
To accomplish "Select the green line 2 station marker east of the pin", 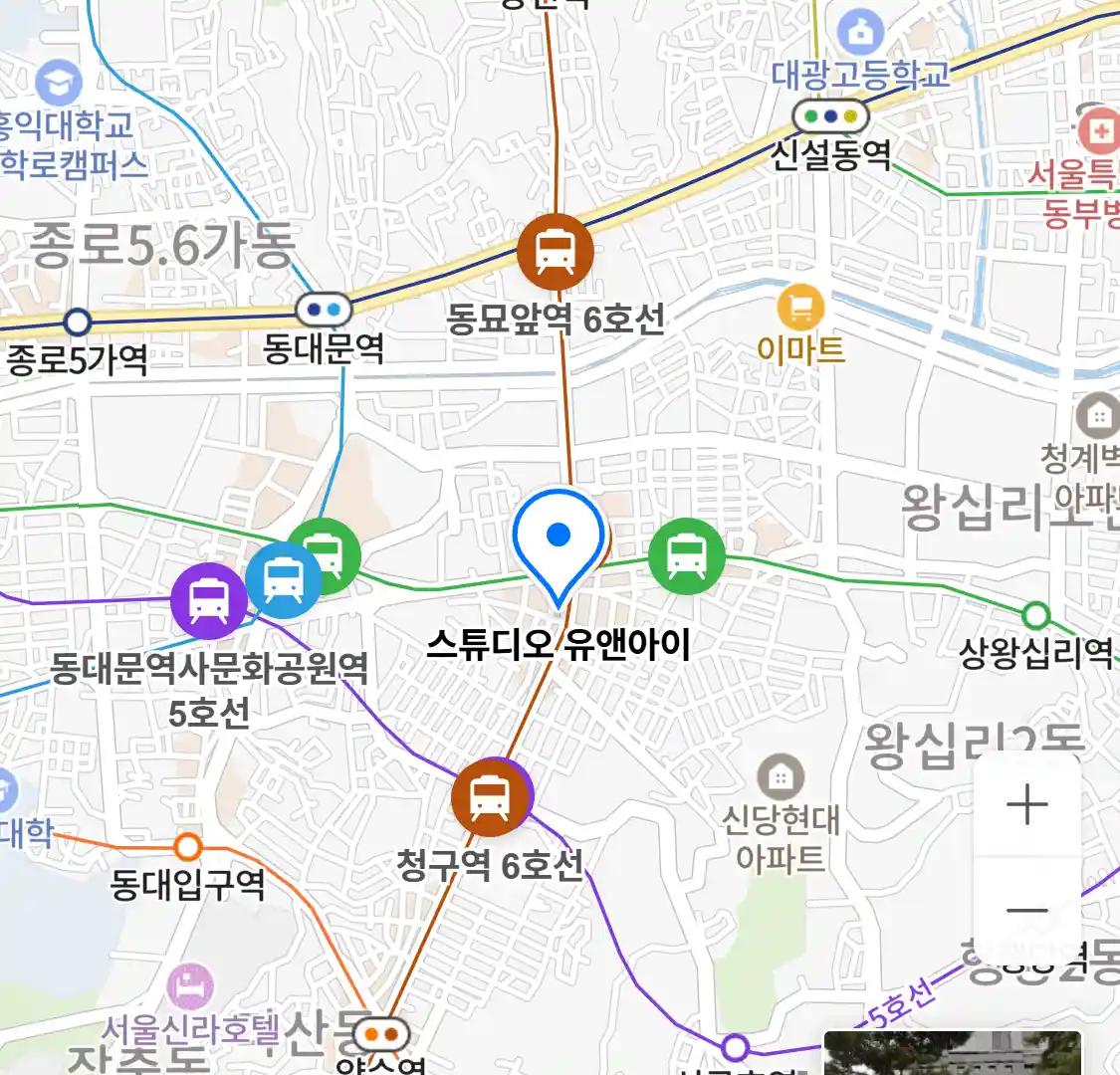I will 686,555.
